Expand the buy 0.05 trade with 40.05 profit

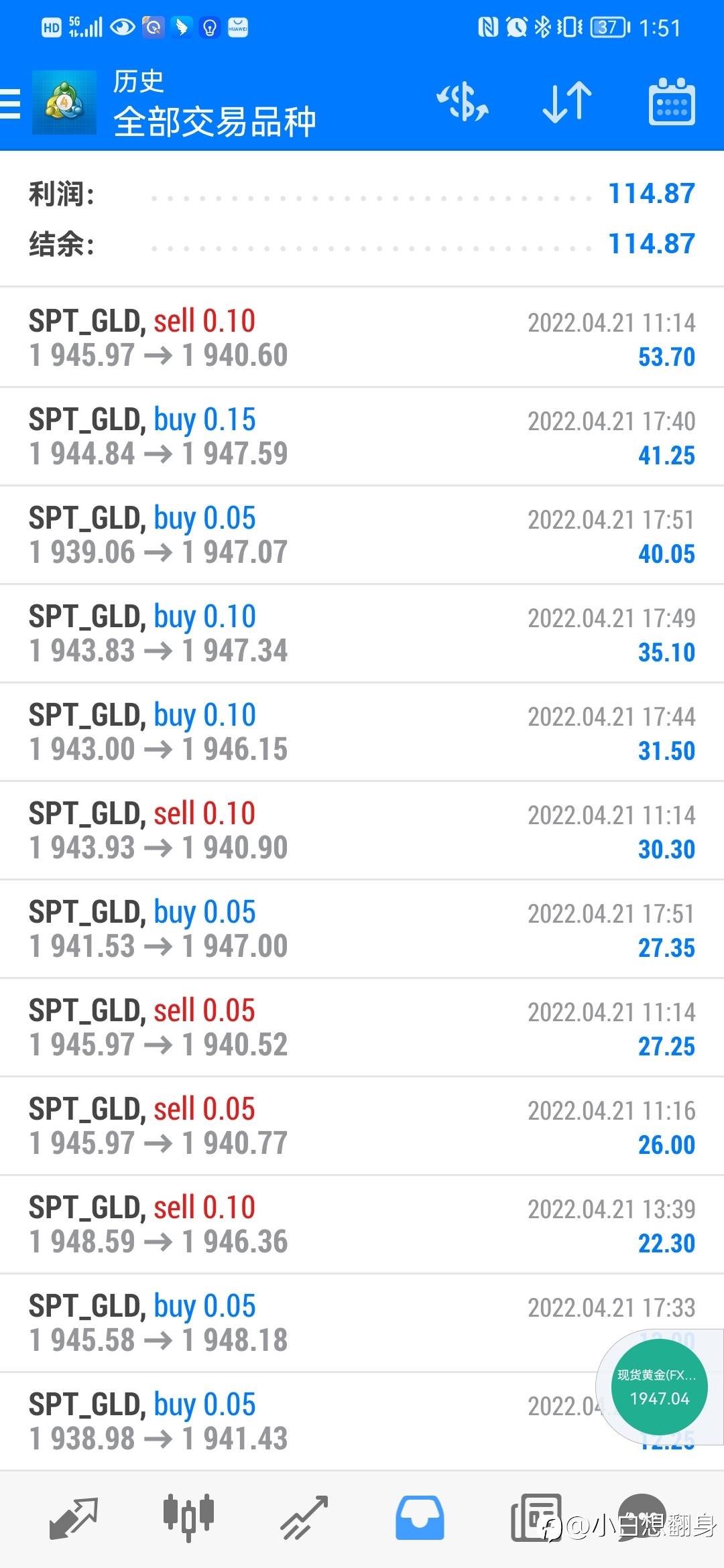362,535
